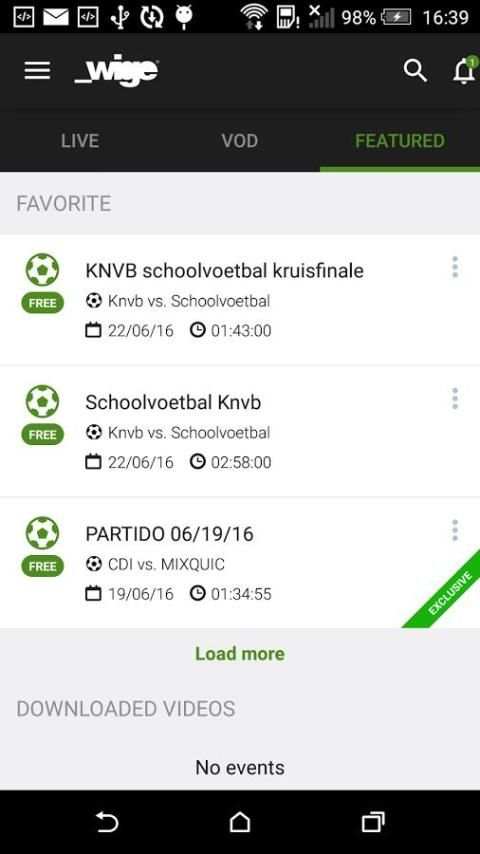Open the hamburger drawer menu
The image size is (480, 854).
tap(37, 71)
